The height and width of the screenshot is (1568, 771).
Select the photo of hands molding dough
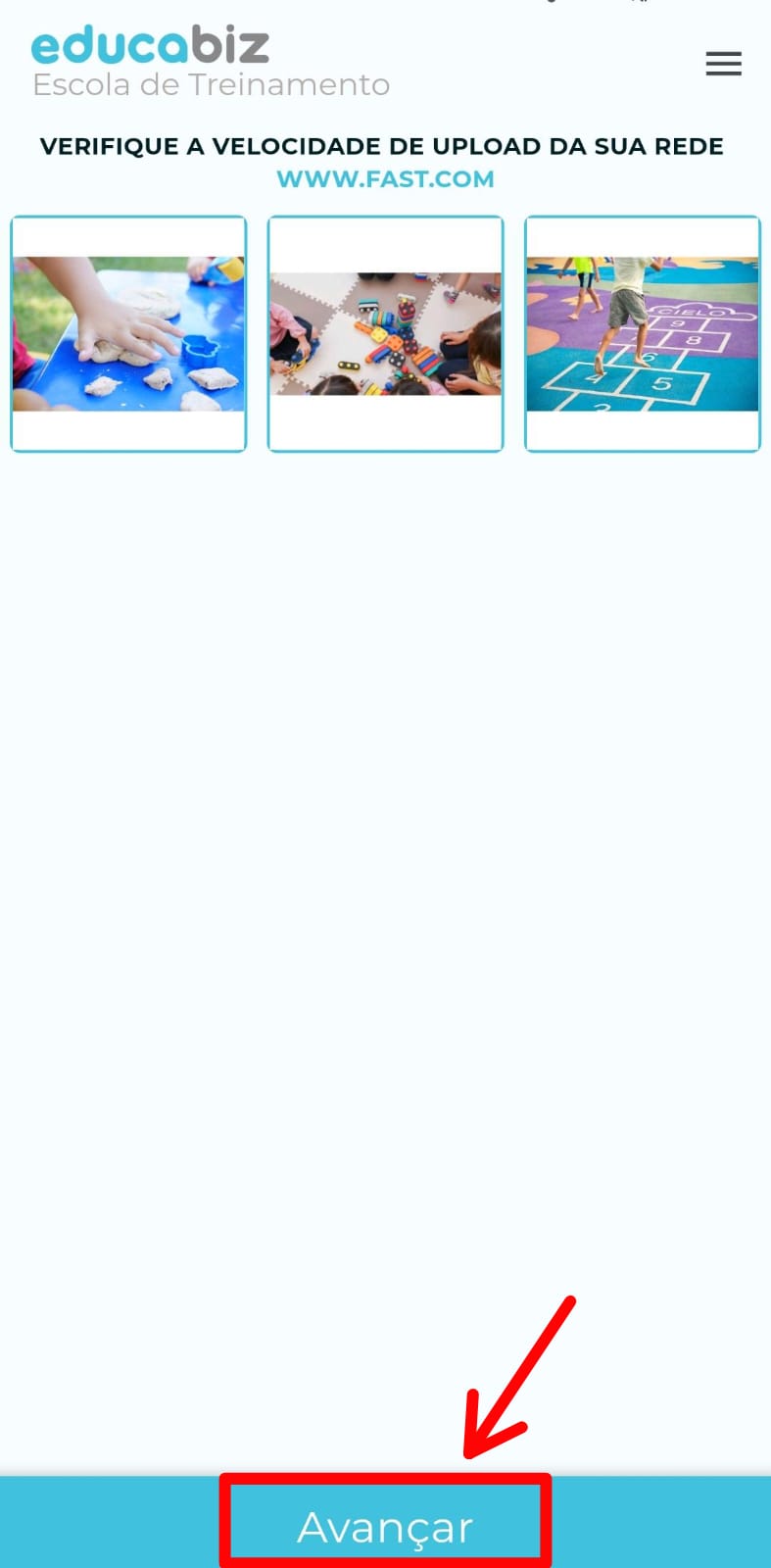(128, 334)
